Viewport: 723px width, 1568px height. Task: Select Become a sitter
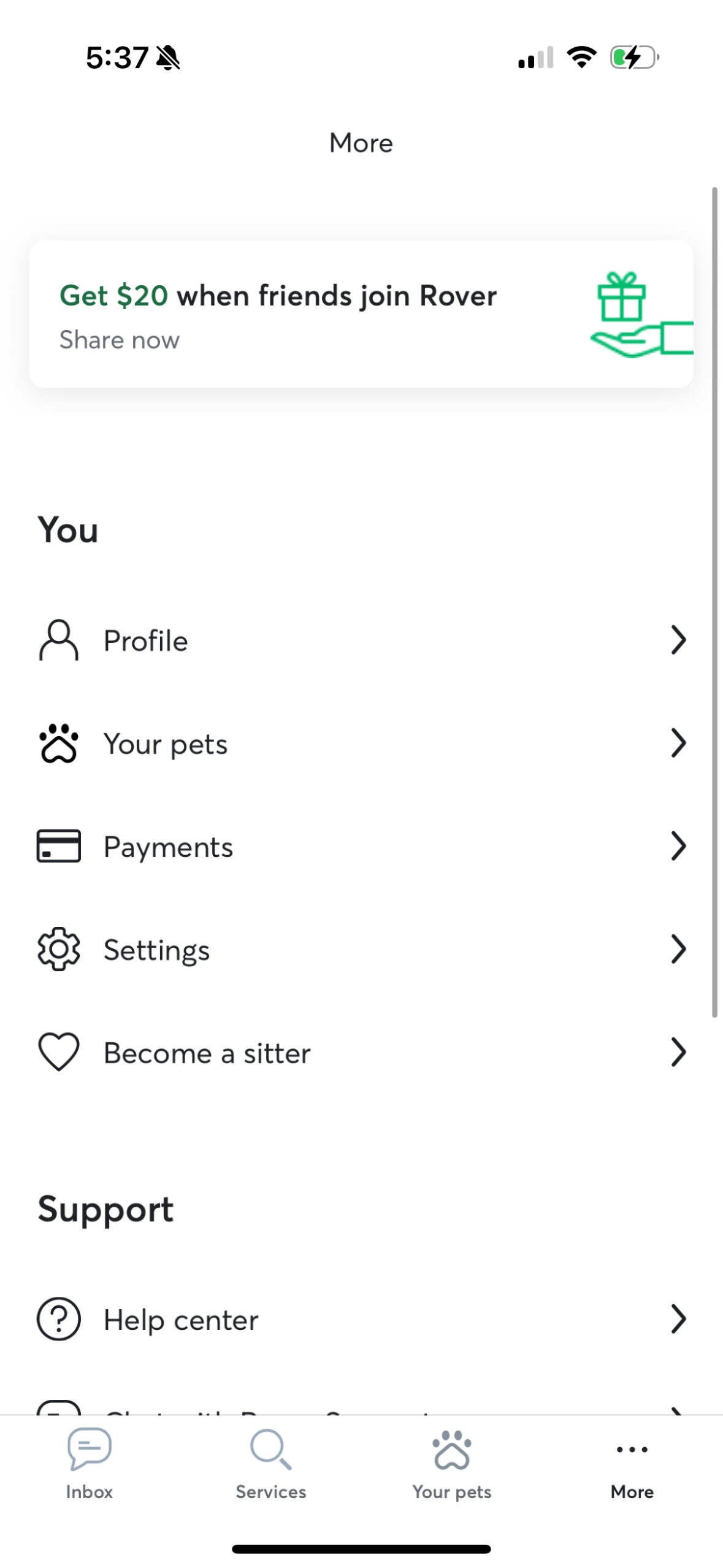(x=361, y=1053)
